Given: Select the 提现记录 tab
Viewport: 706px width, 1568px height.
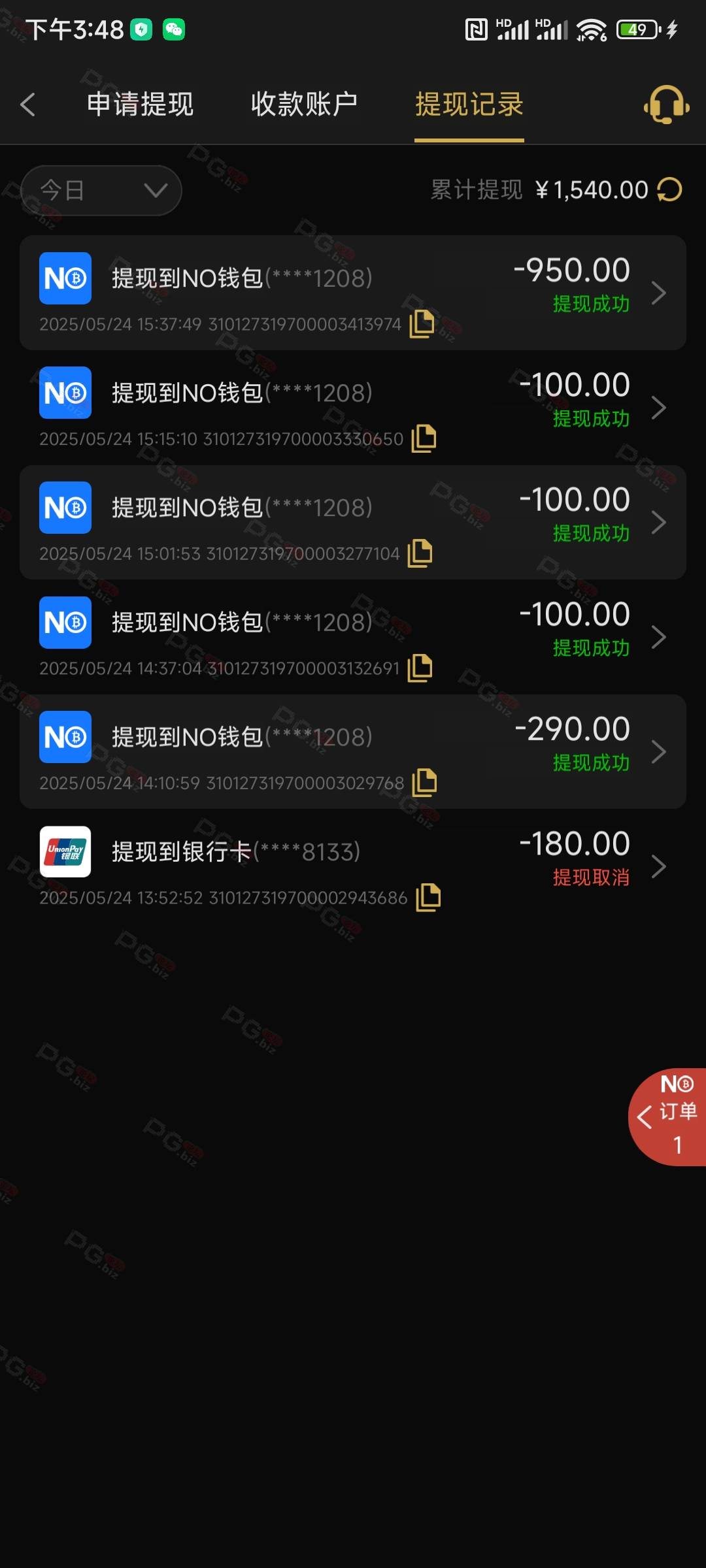Looking at the screenshot, I should [x=469, y=105].
